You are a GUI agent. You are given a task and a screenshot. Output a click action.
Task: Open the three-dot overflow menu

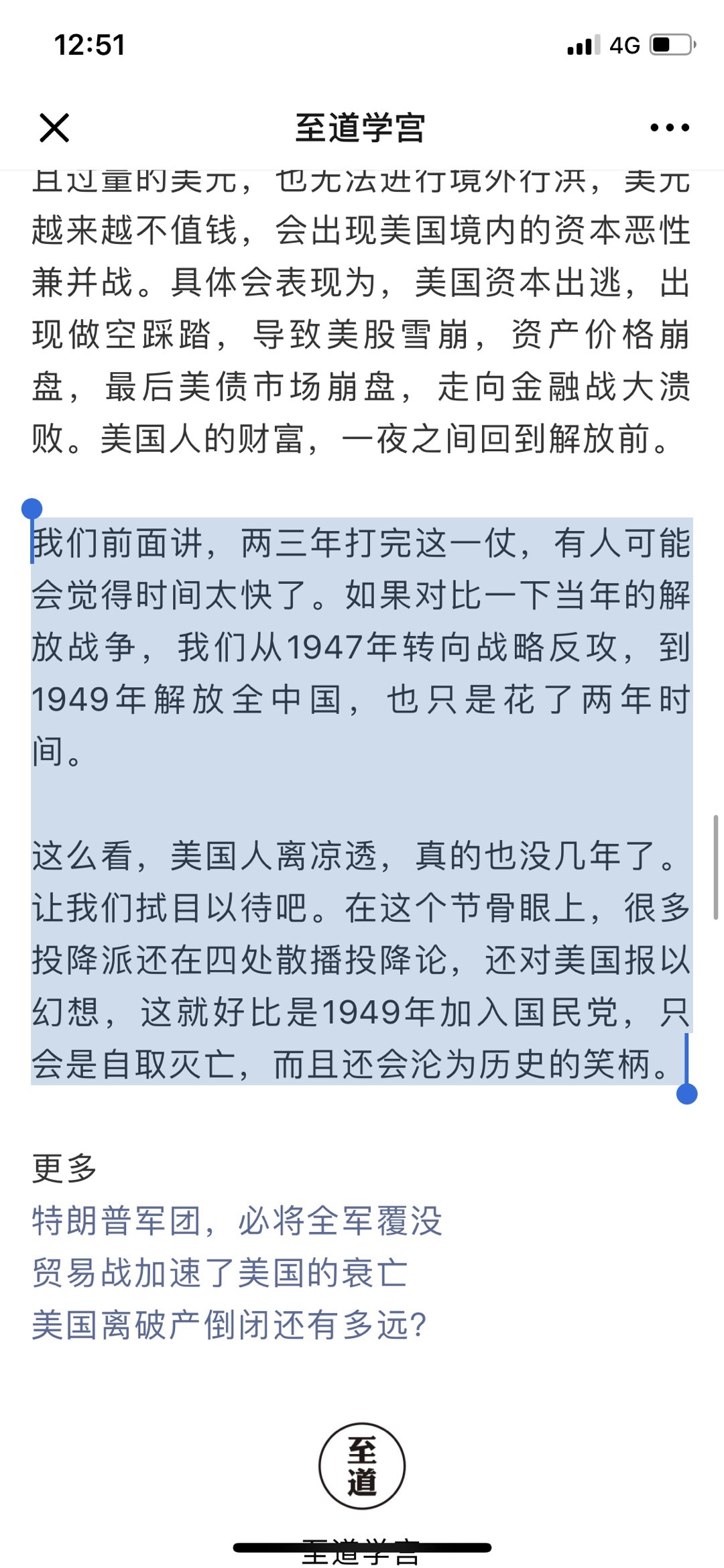click(x=669, y=127)
